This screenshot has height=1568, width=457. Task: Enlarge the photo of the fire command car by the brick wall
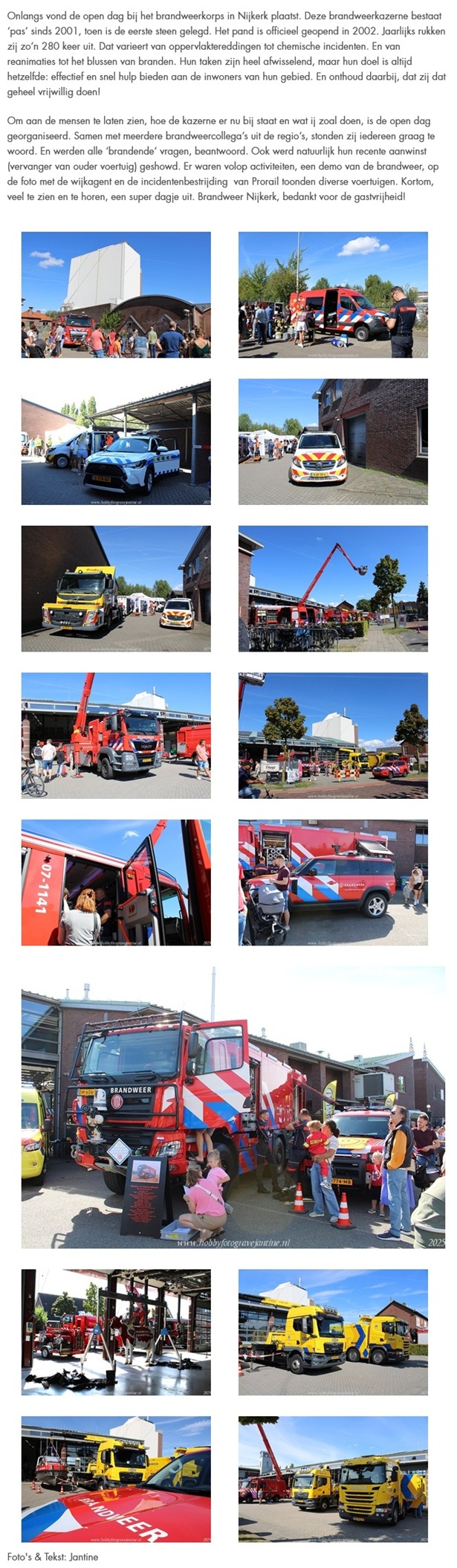click(333, 442)
